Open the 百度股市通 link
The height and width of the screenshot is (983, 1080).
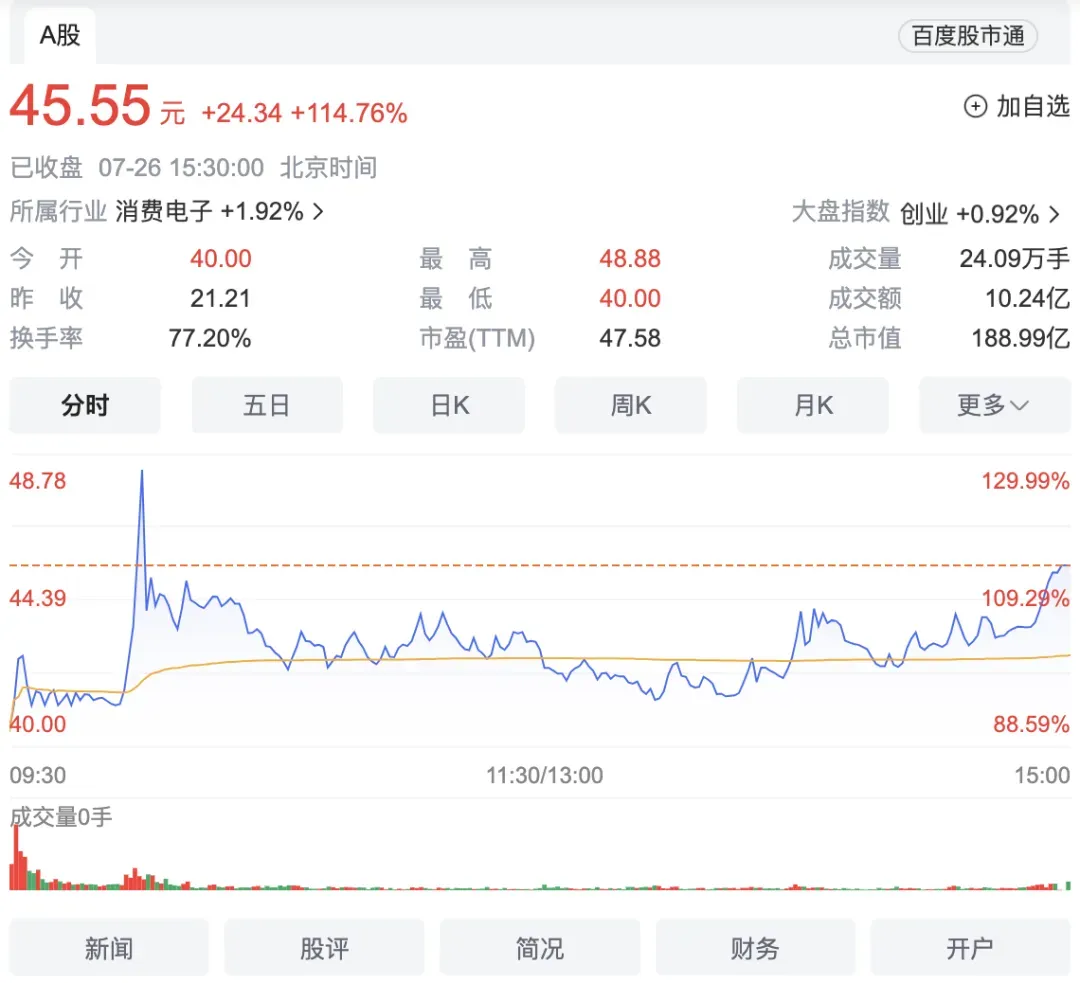click(968, 37)
